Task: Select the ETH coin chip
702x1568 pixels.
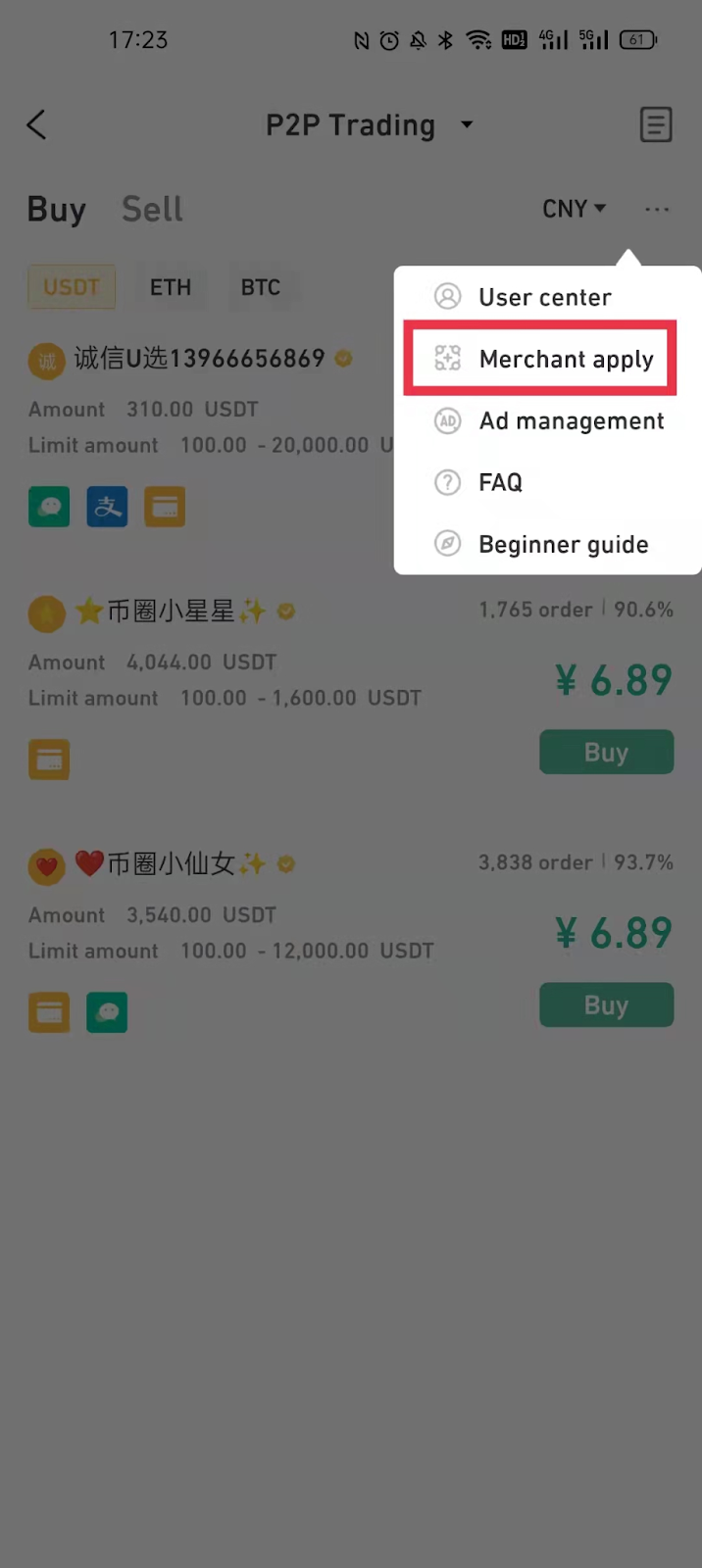Action: [171, 287]
